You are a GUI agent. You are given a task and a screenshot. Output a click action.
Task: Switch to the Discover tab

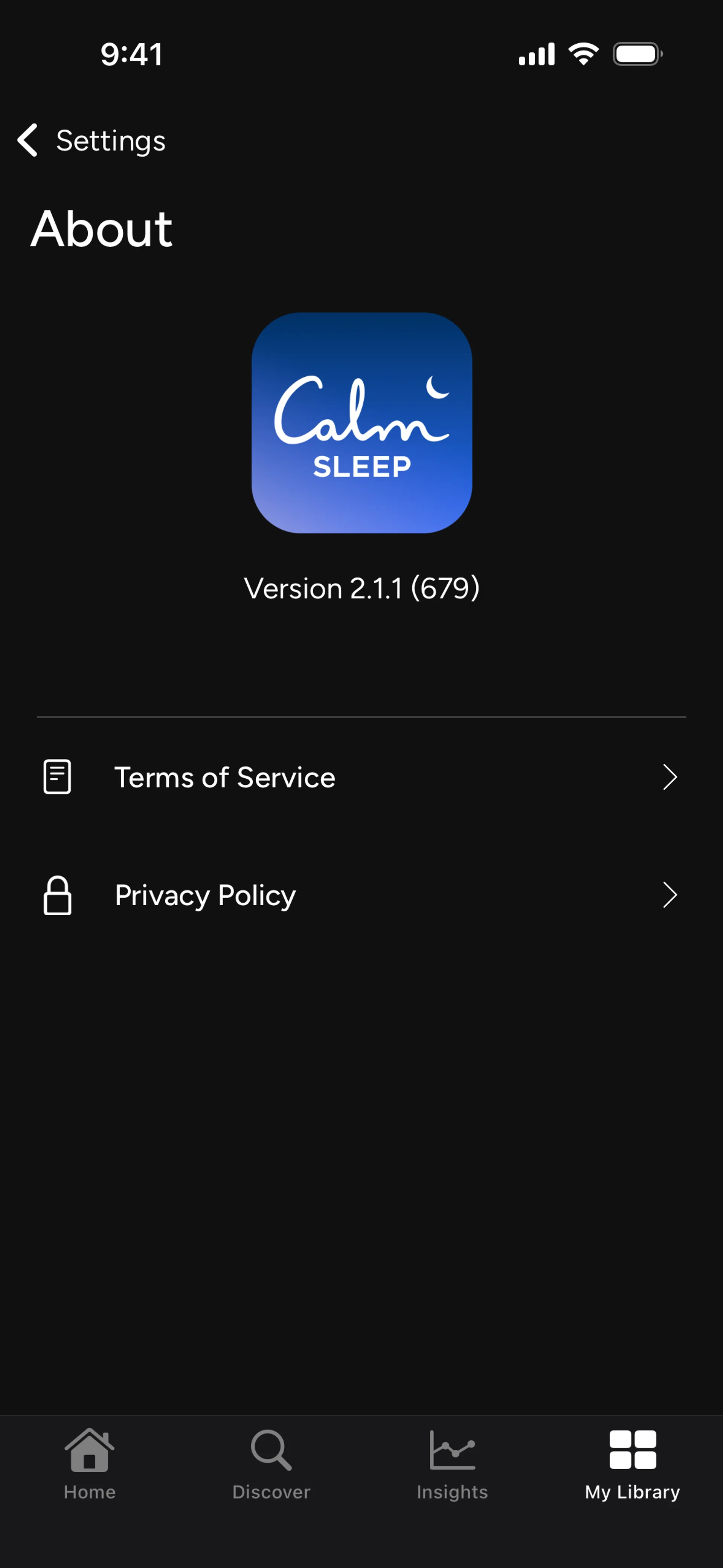click(x=272, y=1464)
